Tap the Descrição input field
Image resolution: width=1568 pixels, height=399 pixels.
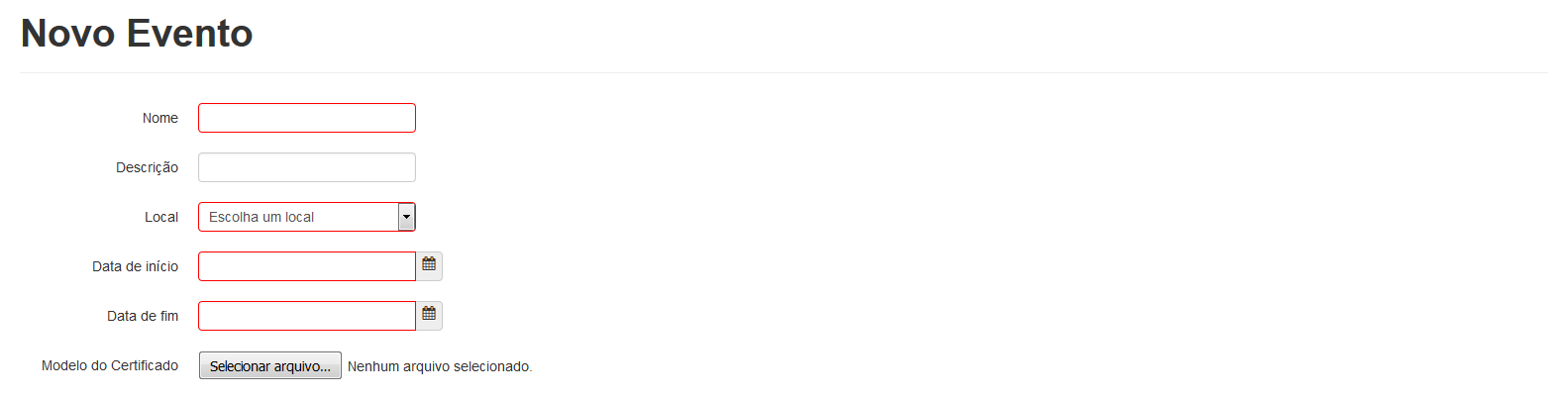(306, 167)
